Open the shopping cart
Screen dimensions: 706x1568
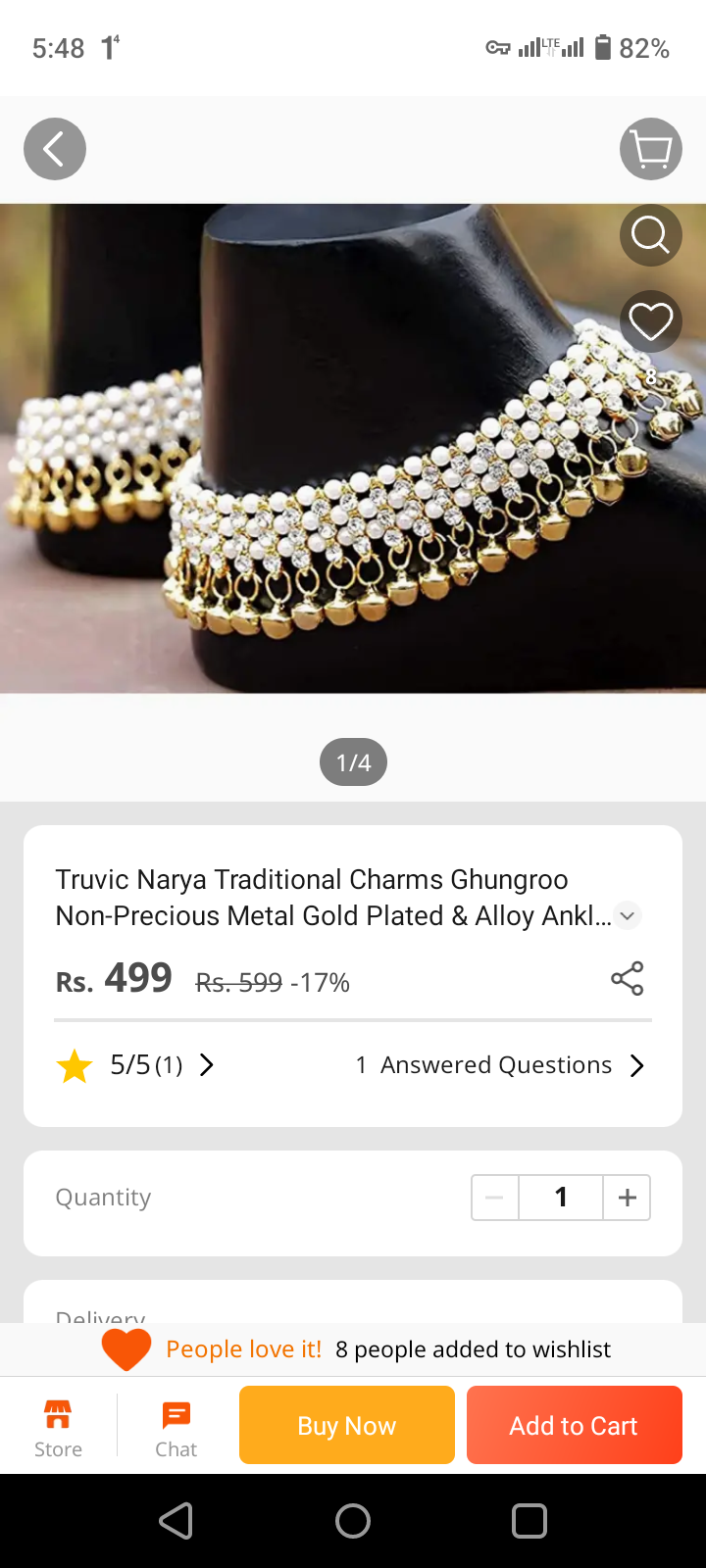click(651, 149)
